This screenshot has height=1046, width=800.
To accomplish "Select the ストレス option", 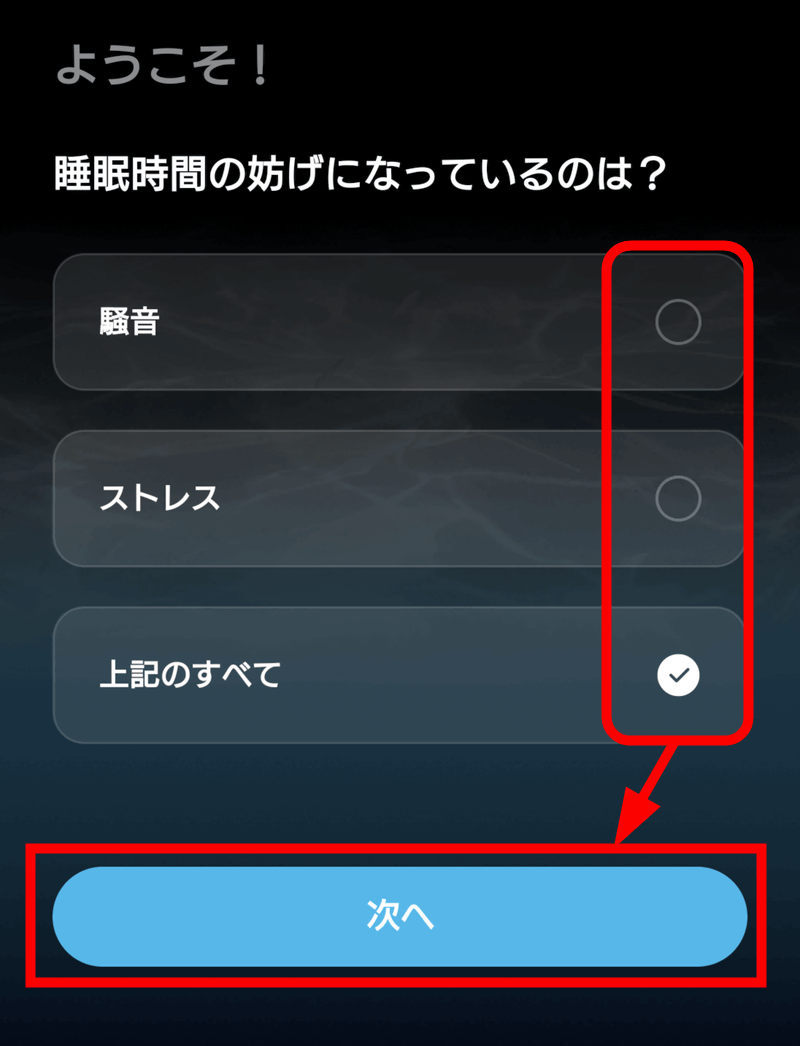I will 677,498.
